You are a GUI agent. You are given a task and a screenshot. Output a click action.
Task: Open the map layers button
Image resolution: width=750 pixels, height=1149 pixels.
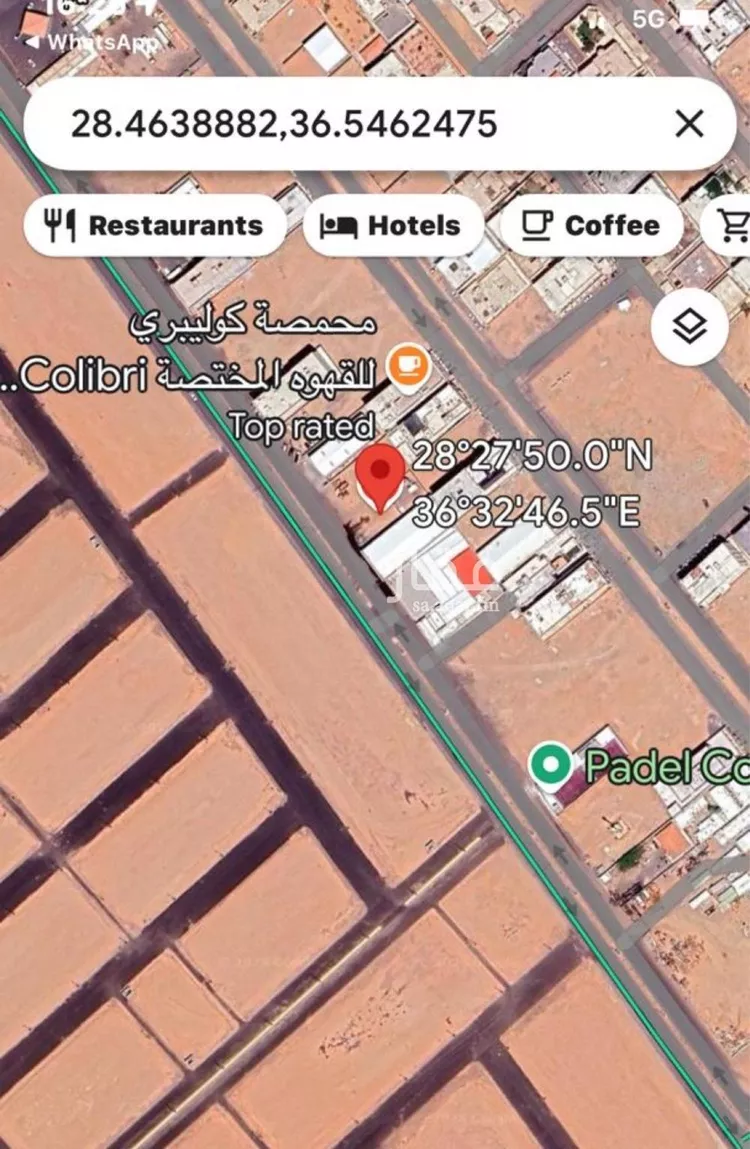click(x=689, y=327)
